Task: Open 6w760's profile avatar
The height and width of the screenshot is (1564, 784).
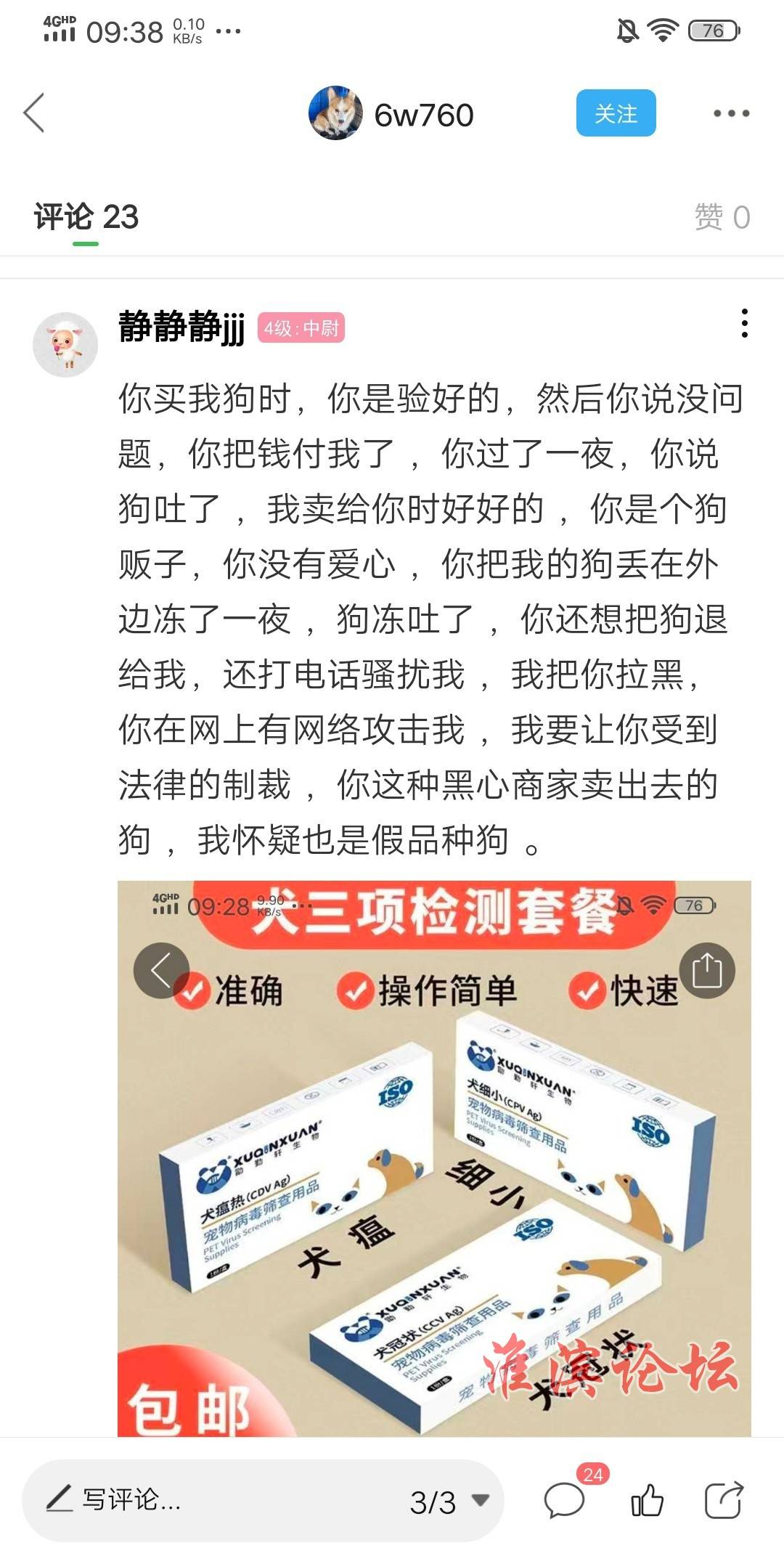Action: tap(335, 113)
